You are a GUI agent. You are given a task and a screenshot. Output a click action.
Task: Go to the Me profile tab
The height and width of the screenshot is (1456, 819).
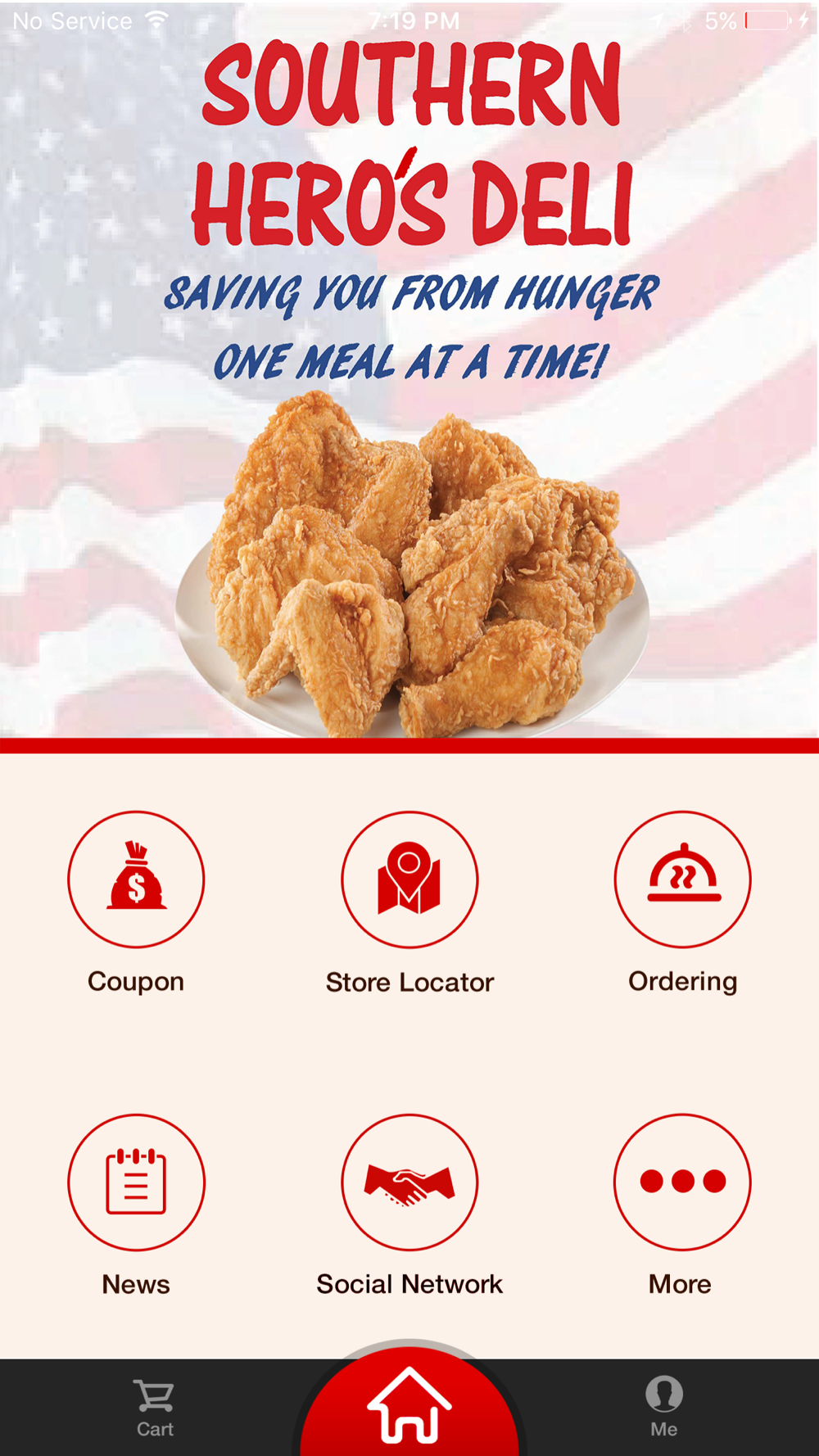tap(663, 1409)
